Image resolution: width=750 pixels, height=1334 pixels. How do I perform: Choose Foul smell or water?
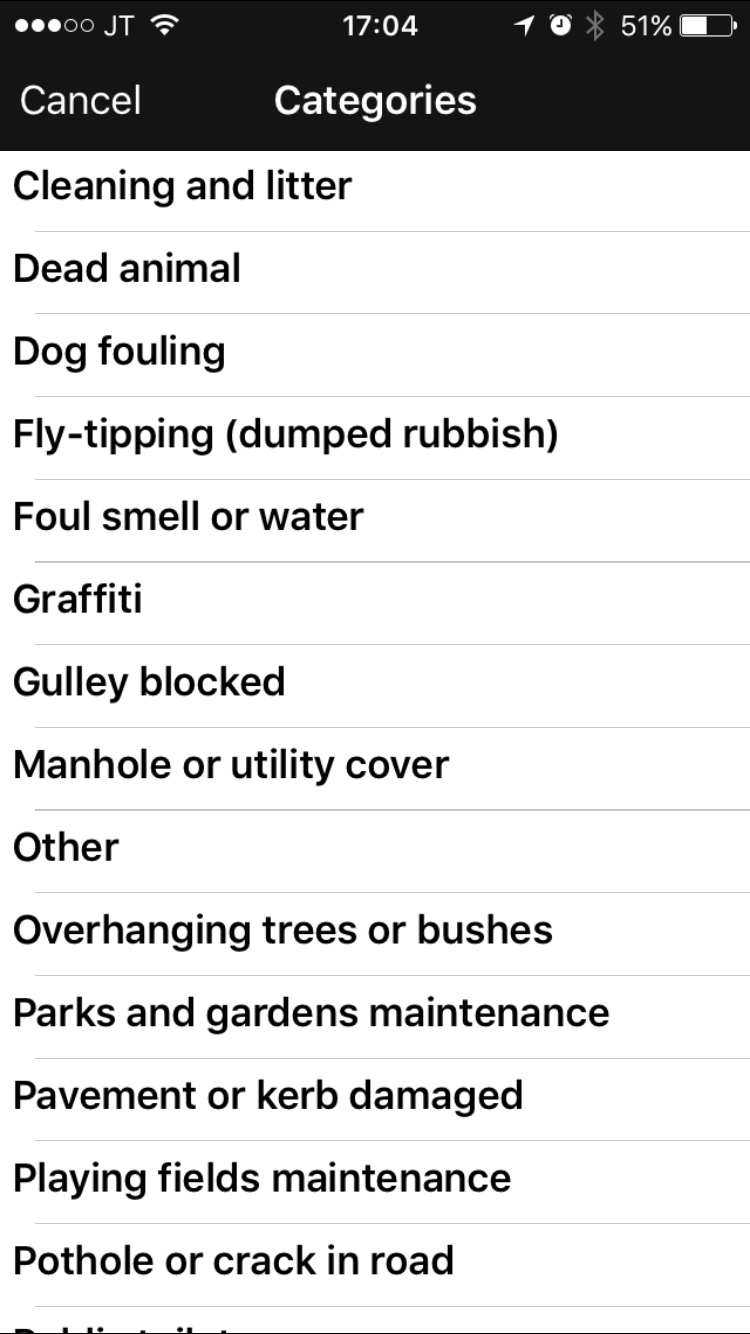(375, 520)
